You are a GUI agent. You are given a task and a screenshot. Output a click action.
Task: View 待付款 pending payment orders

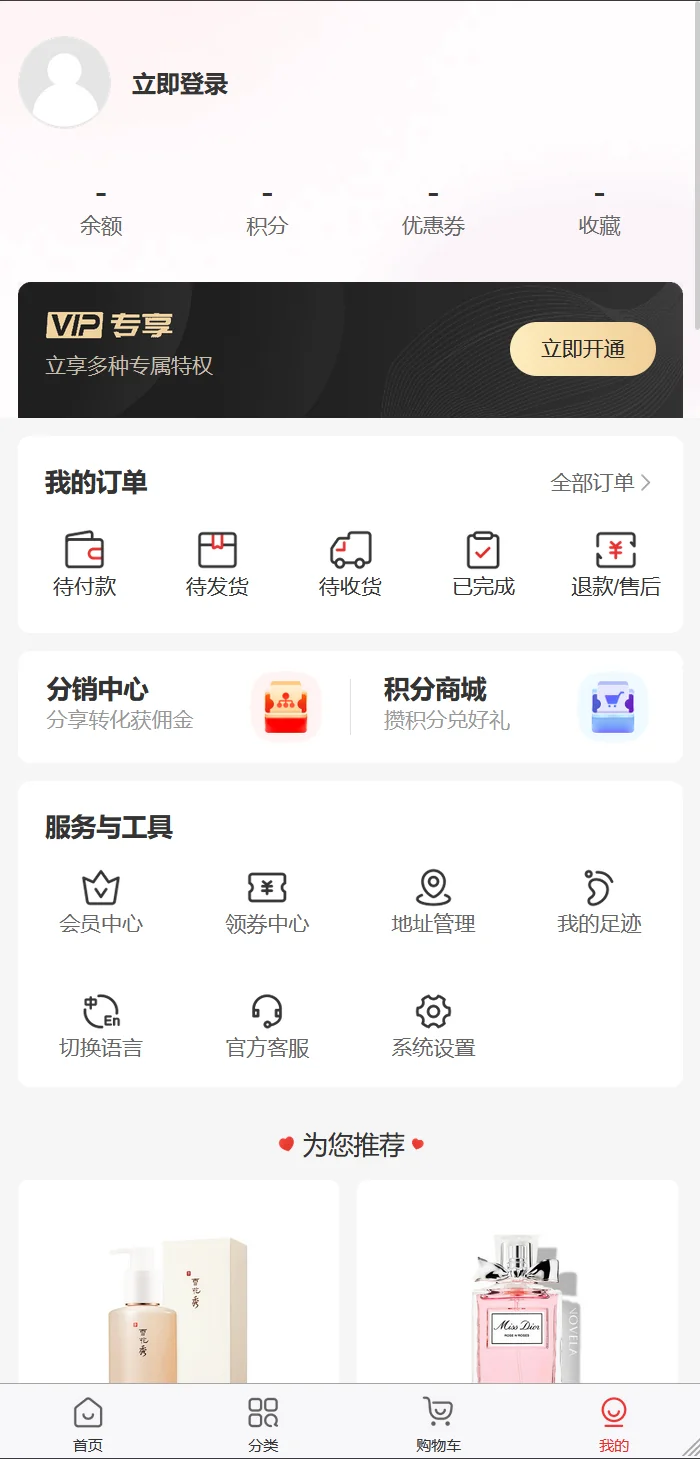pyautogui.click(x=85, y=564)
